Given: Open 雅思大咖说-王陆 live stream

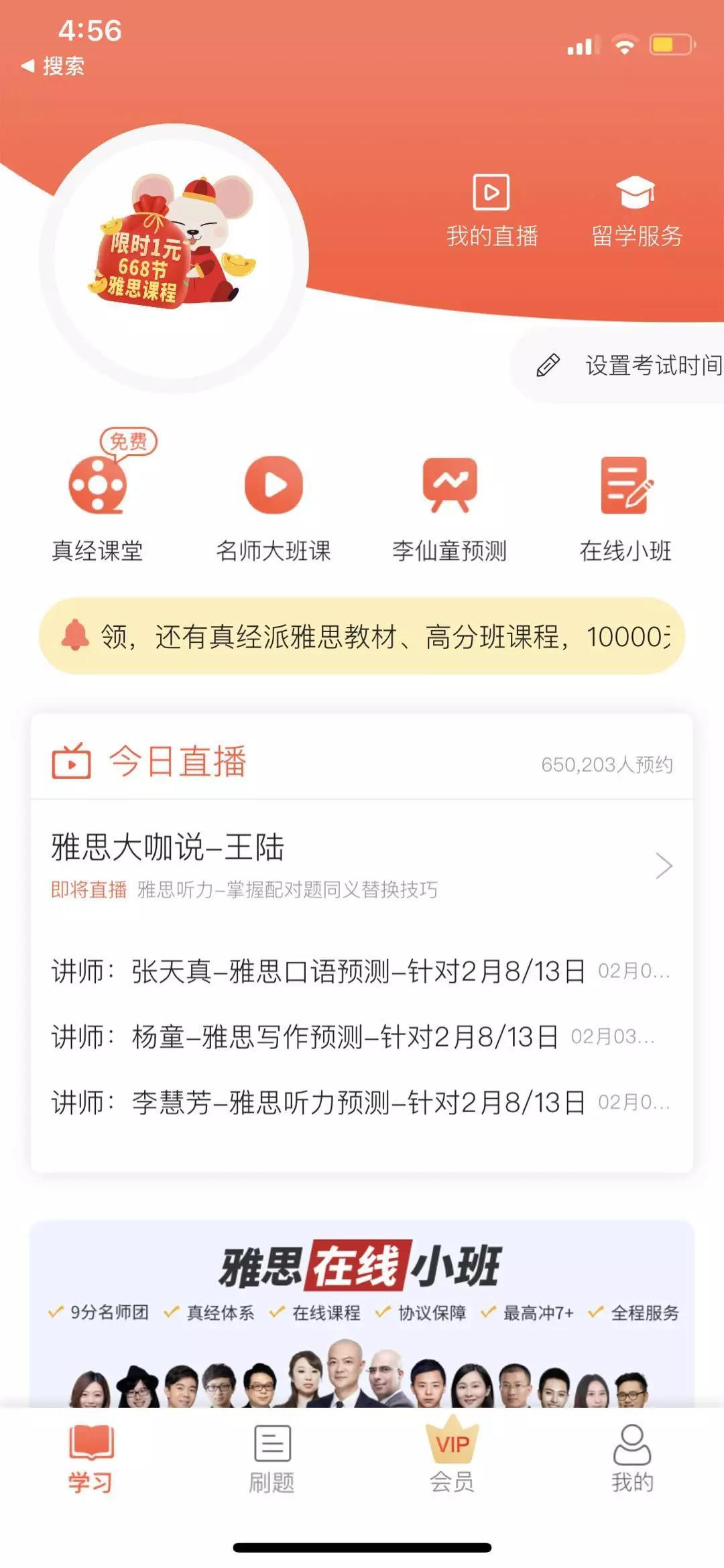Looking at the screenshot, I should tap(362, 864).
